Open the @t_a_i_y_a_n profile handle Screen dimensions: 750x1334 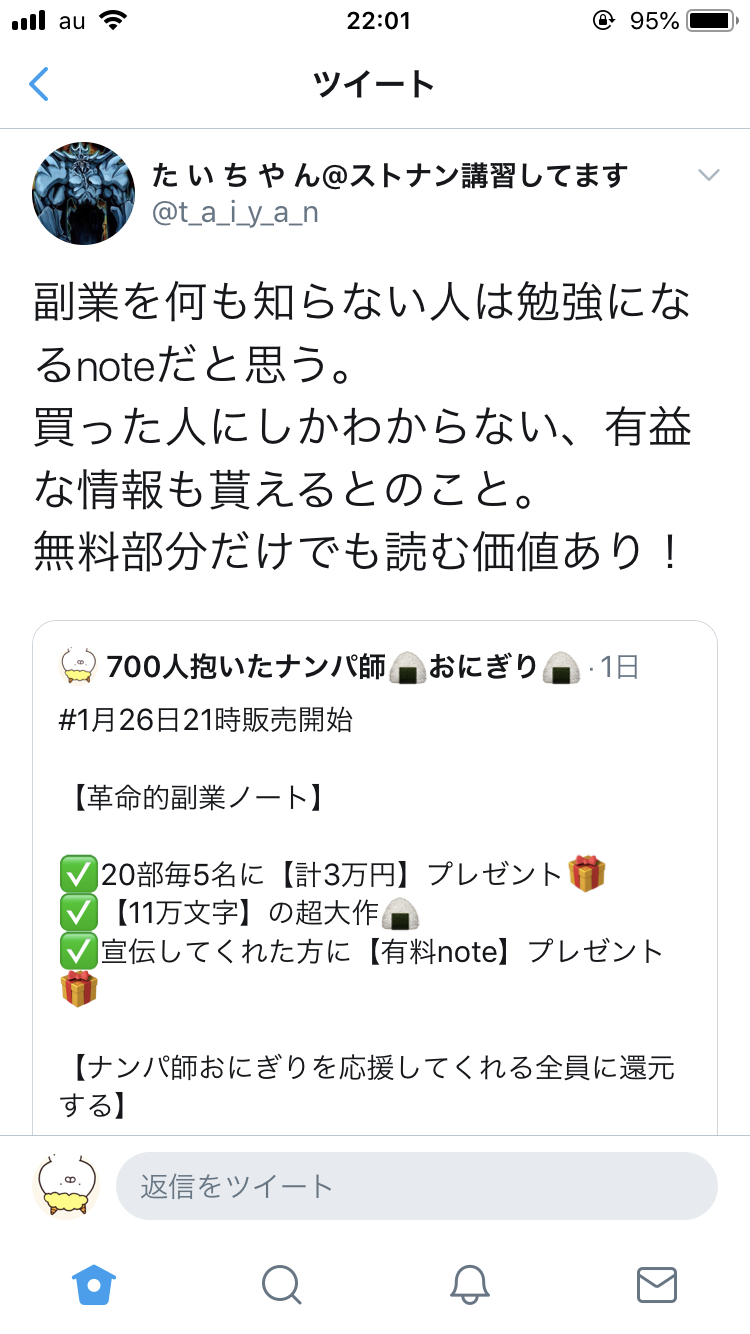(235, 212)
